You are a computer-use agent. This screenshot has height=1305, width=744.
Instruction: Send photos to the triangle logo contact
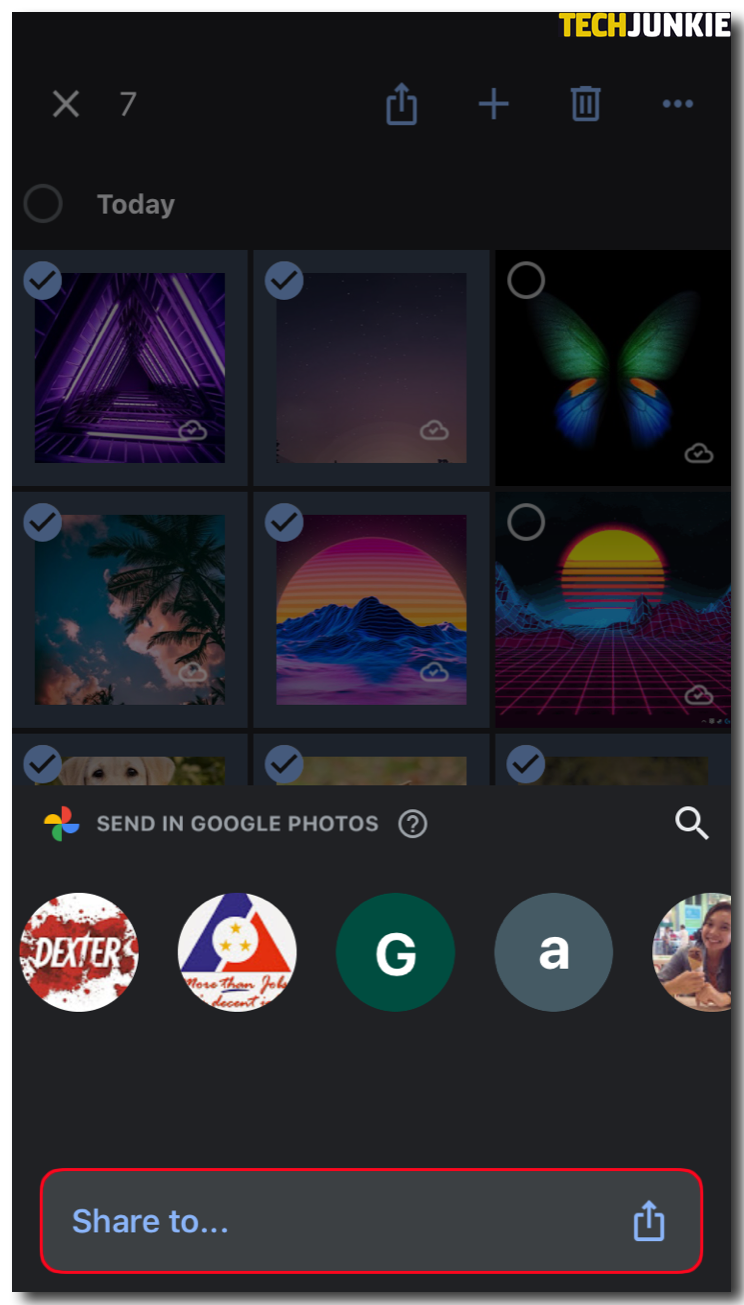pos(237,952)
